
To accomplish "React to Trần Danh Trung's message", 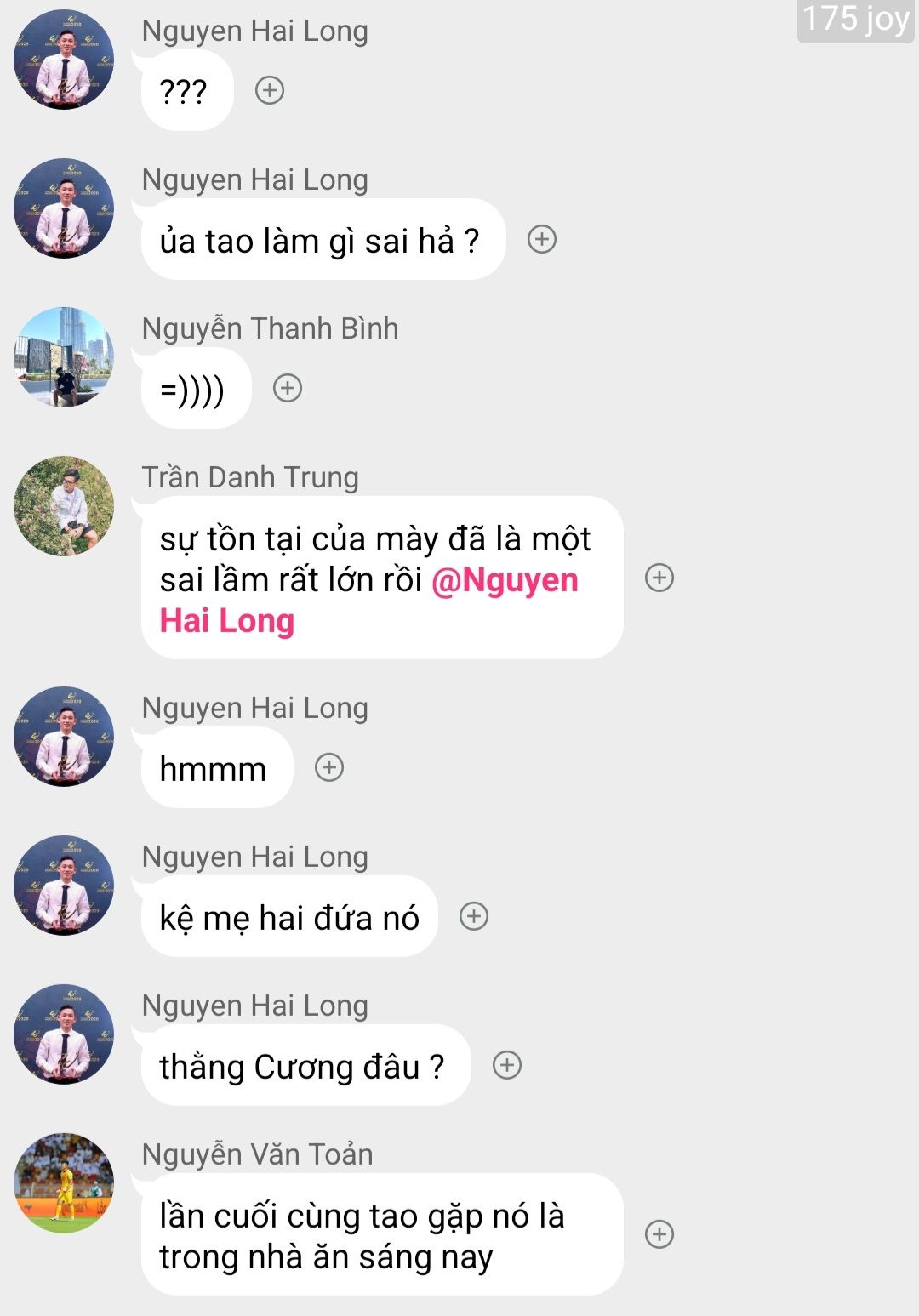I will 659,578.
